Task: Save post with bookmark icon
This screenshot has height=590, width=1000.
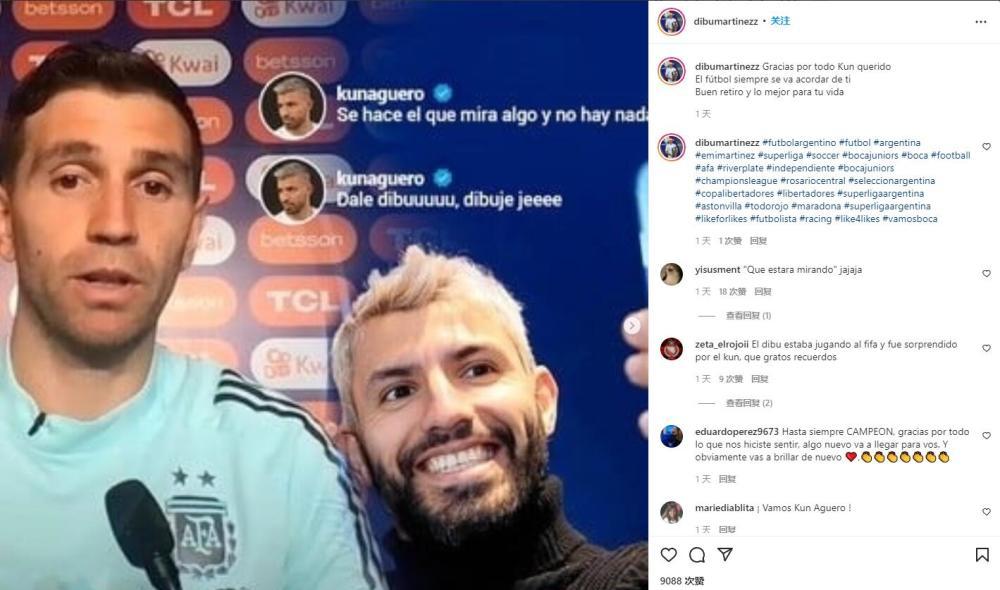Action: click(982, 555)
